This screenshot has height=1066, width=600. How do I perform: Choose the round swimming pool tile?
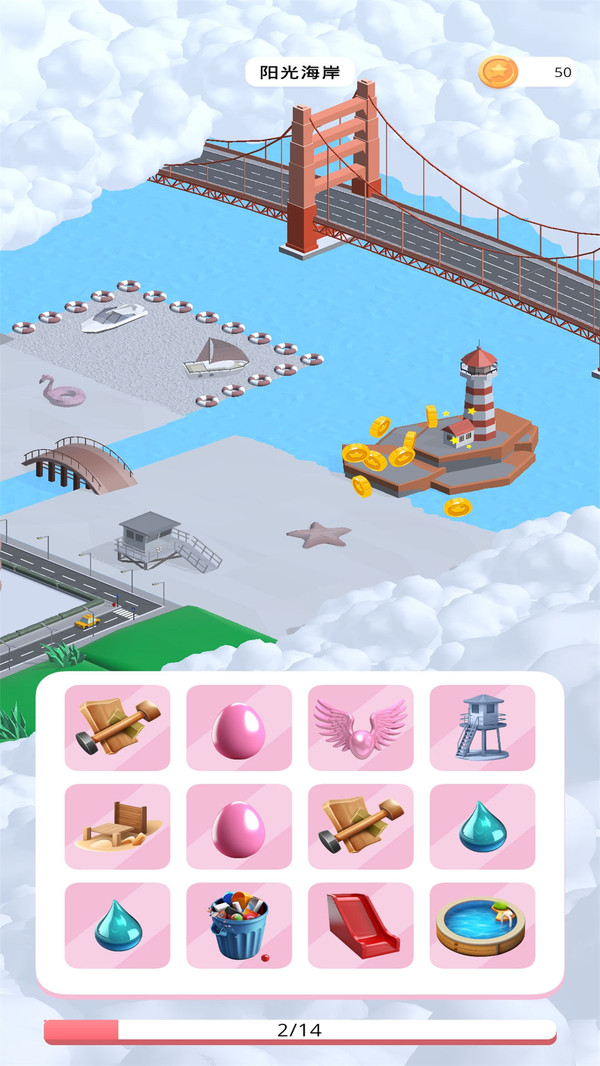coord(482,925)
